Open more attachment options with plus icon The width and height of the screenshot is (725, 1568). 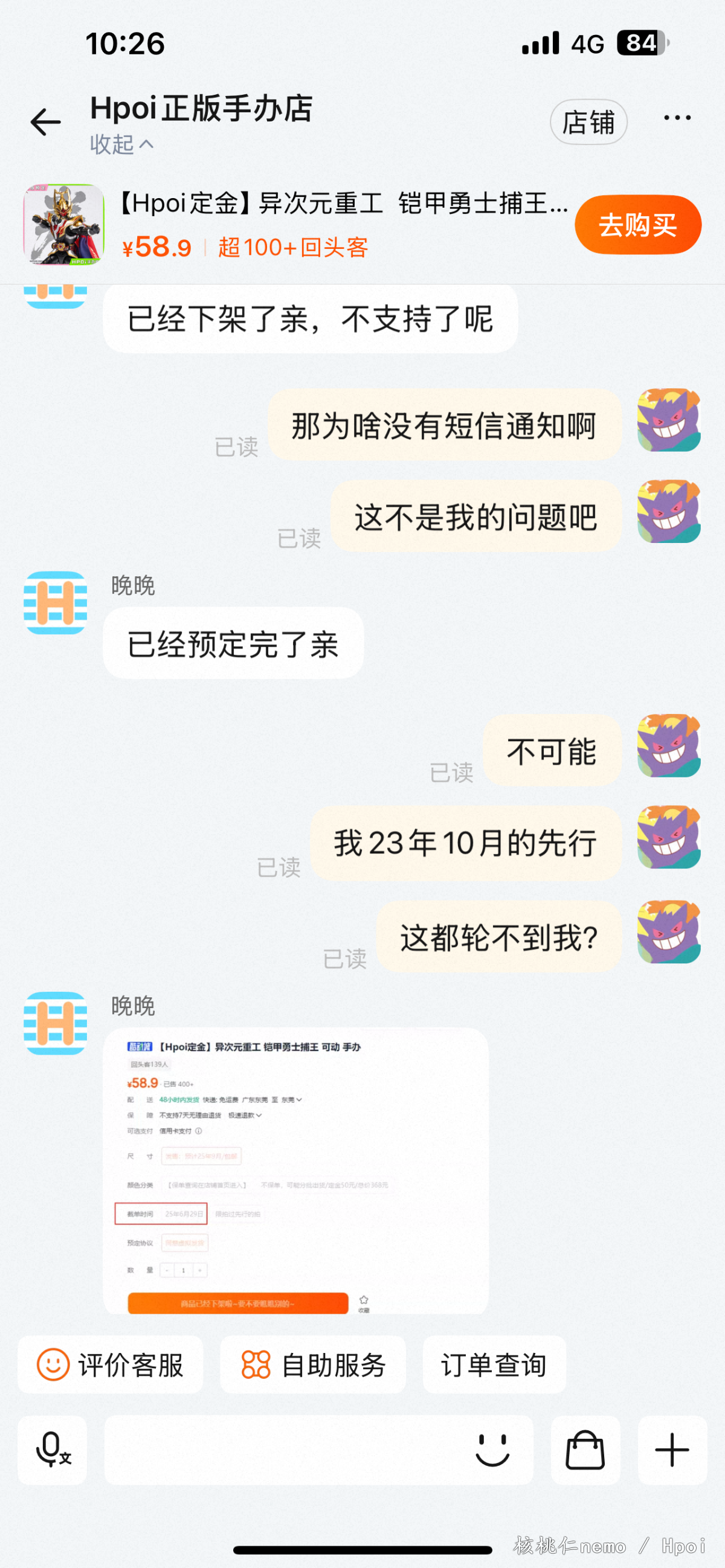pyautogui.click(x=672, y=1450)
